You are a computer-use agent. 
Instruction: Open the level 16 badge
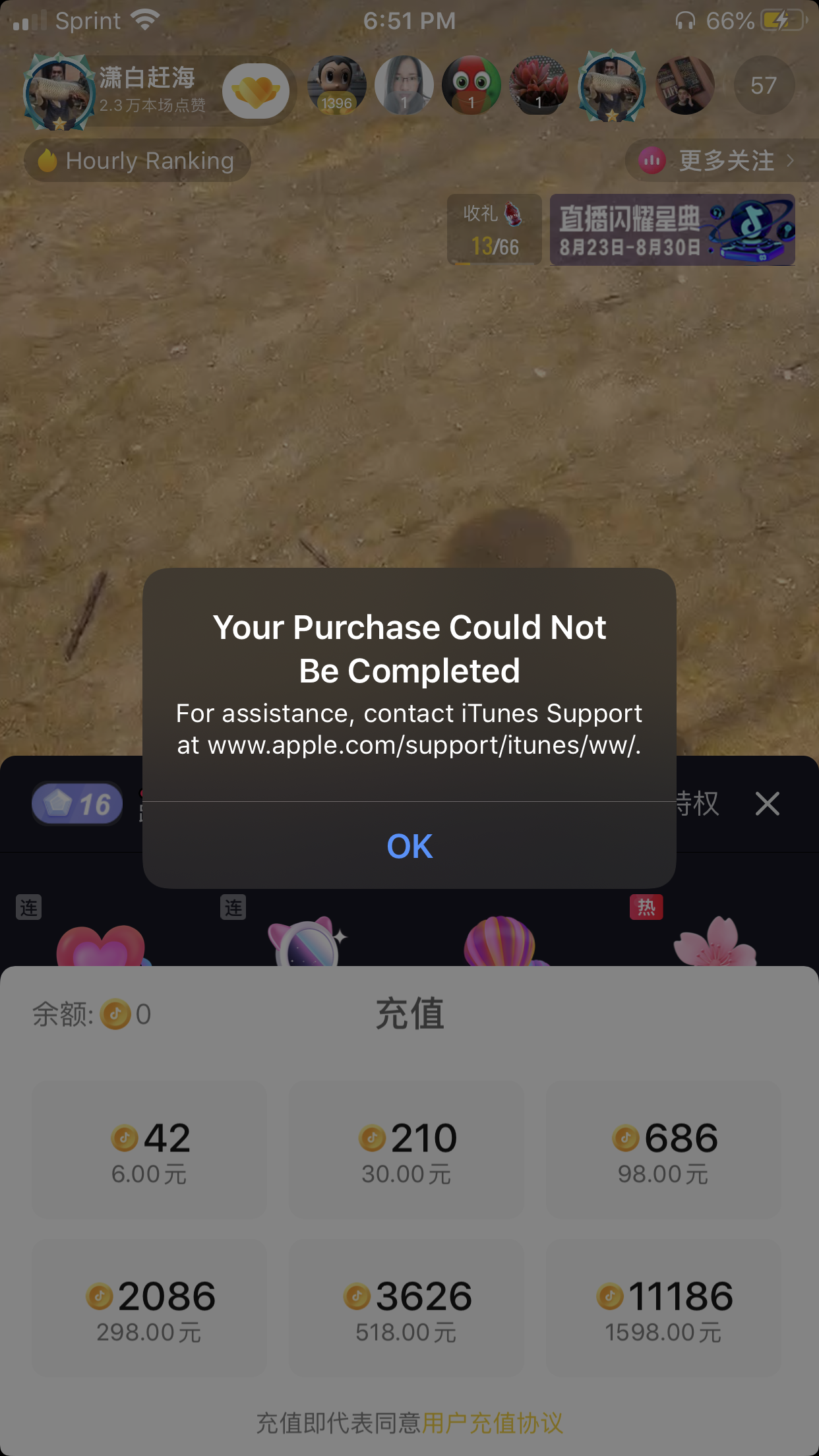[77, 804]
